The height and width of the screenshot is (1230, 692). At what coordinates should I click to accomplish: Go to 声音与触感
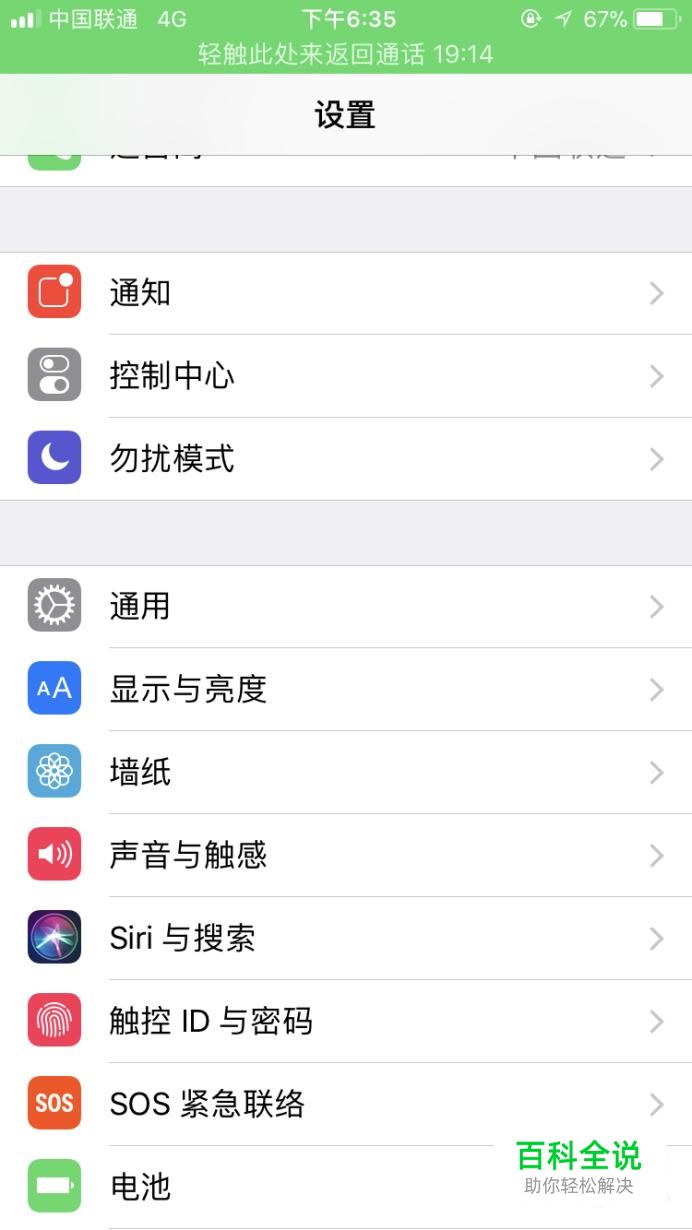(x=346, y=855)
